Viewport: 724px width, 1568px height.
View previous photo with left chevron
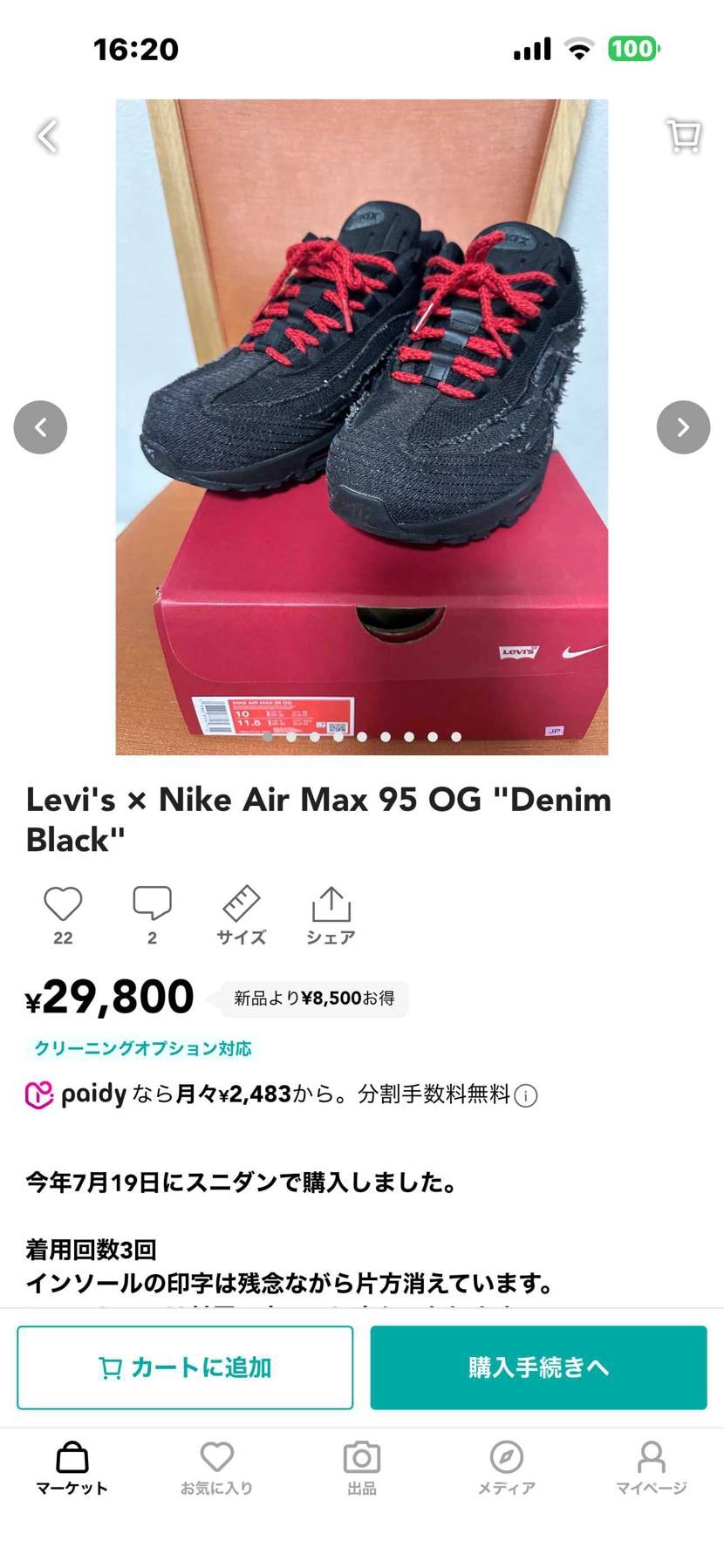coord(40,427)
